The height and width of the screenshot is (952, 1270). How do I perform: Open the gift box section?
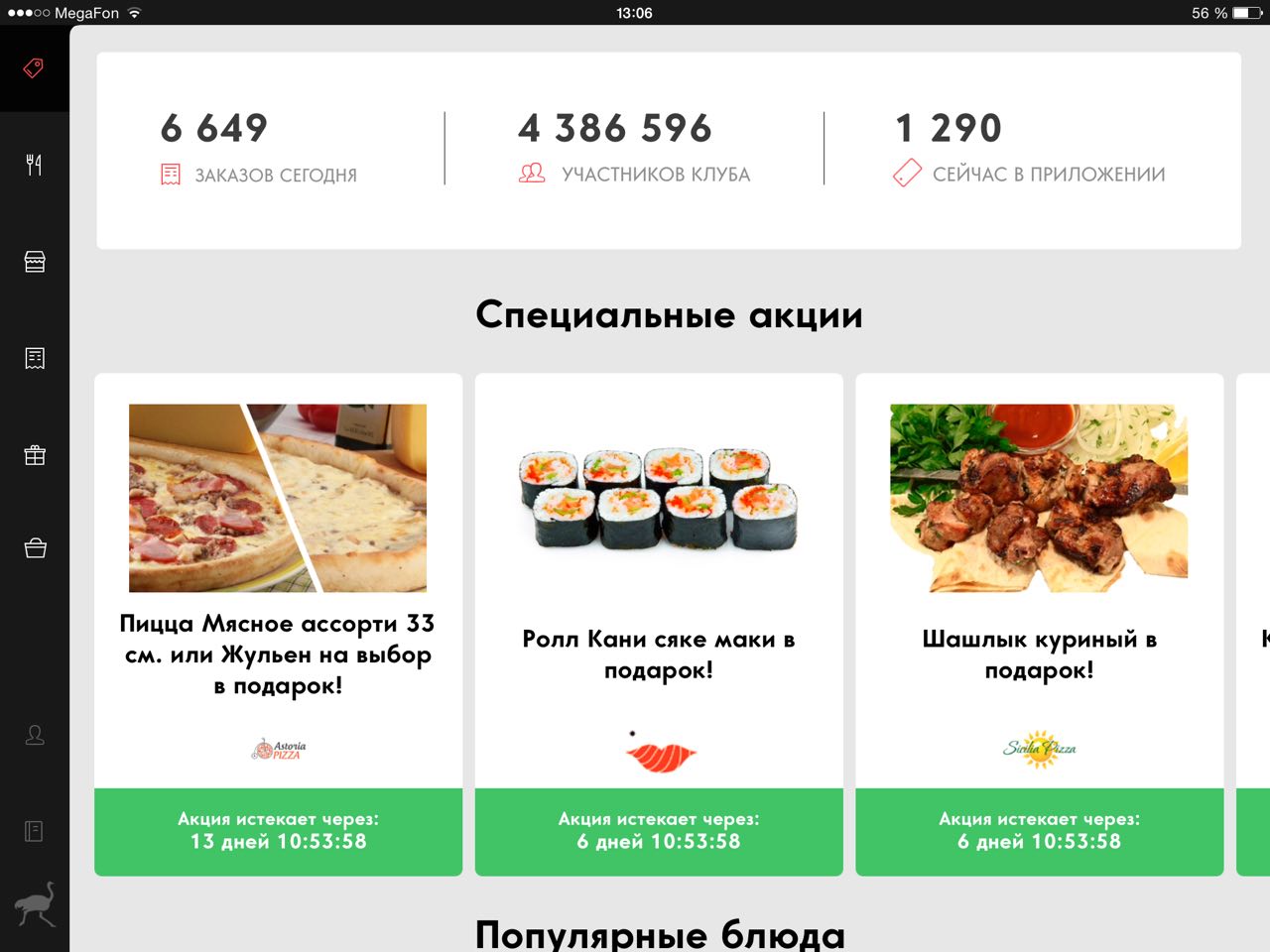[x=35, y=455]
